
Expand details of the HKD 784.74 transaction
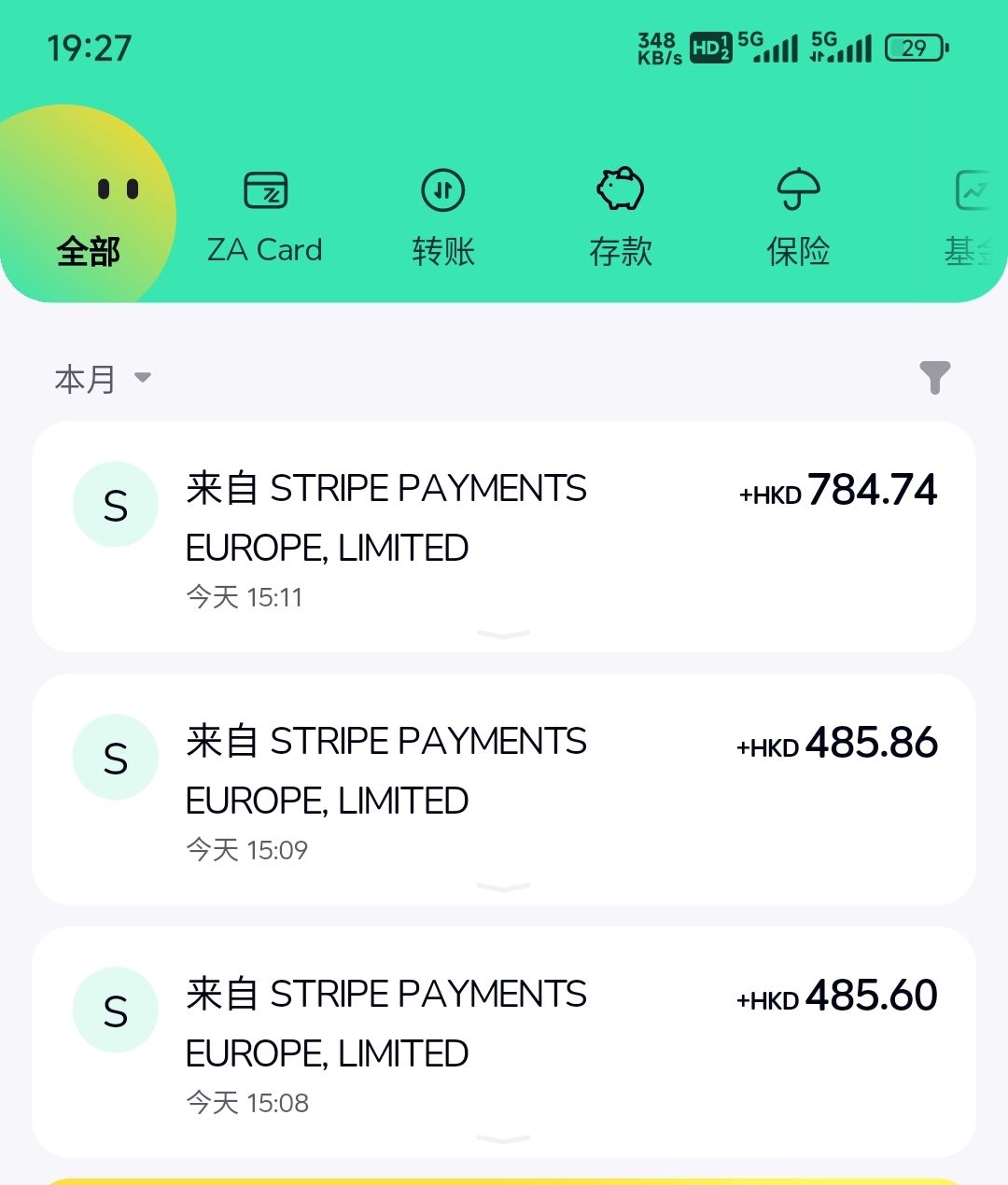[503, 634]
